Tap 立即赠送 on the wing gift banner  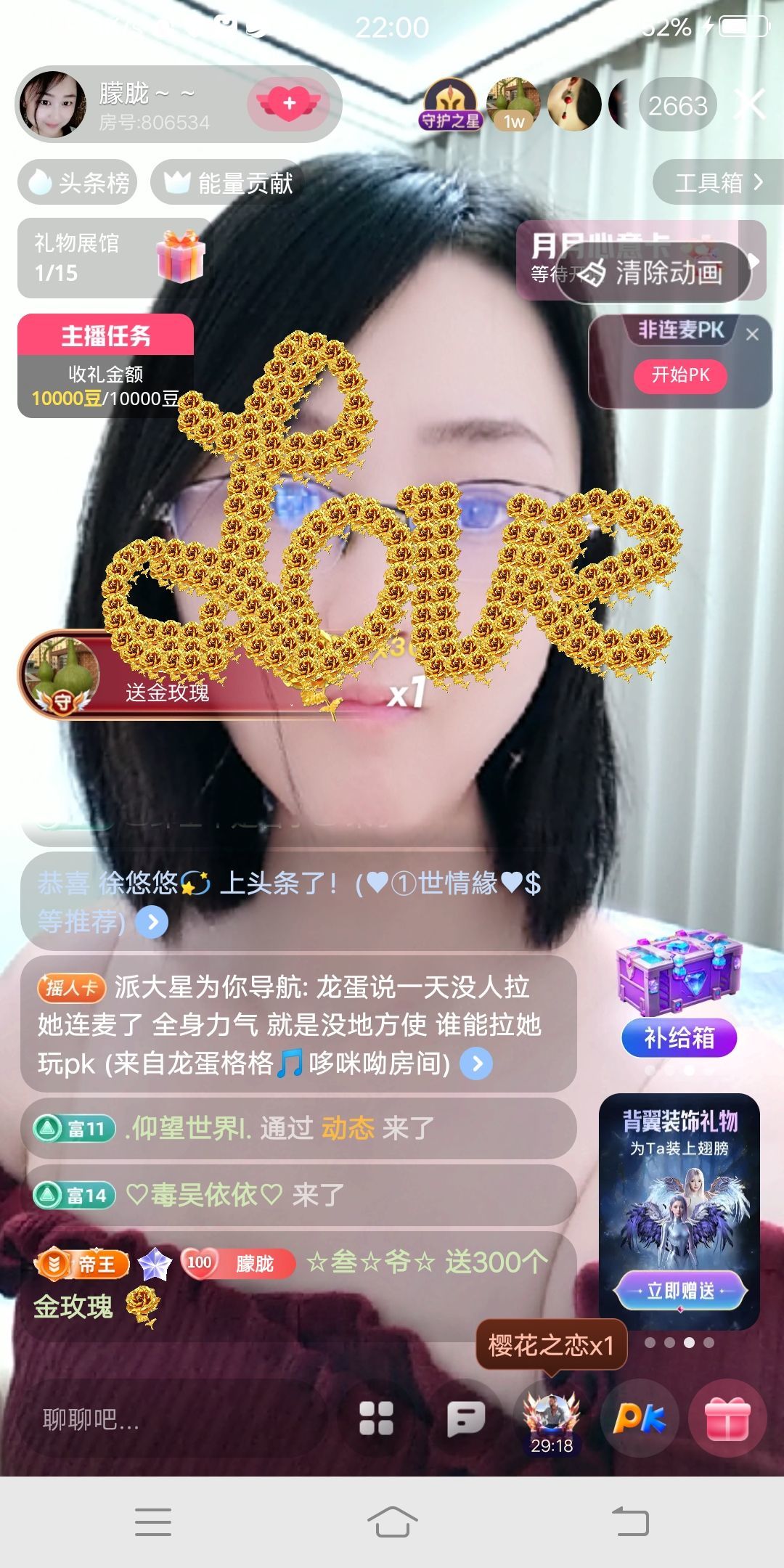pyautogui.click(x=680, y=1290)
